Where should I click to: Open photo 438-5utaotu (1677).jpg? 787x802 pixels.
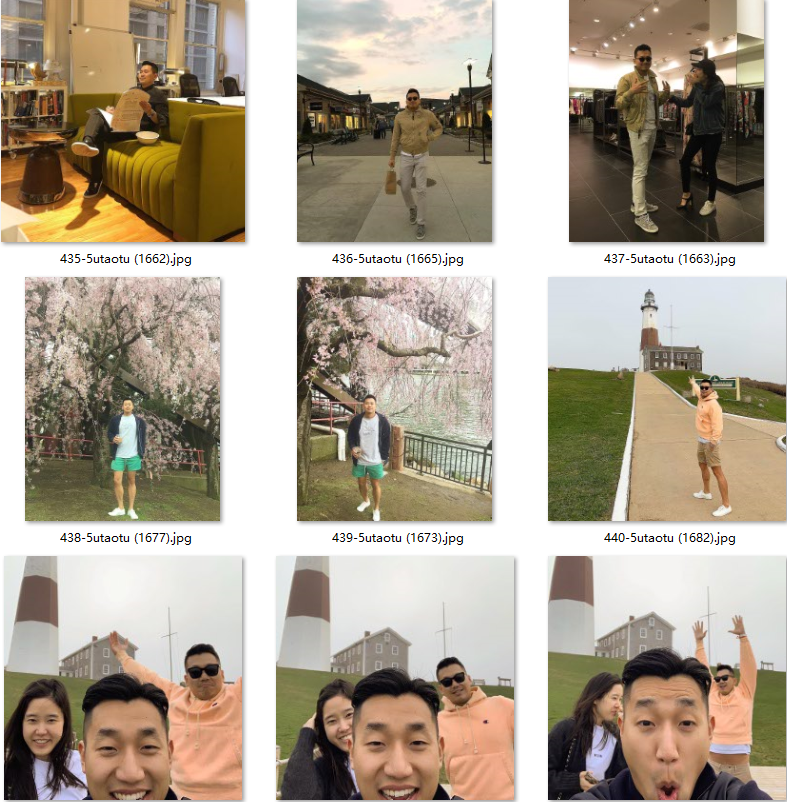[x=123, y=398]
